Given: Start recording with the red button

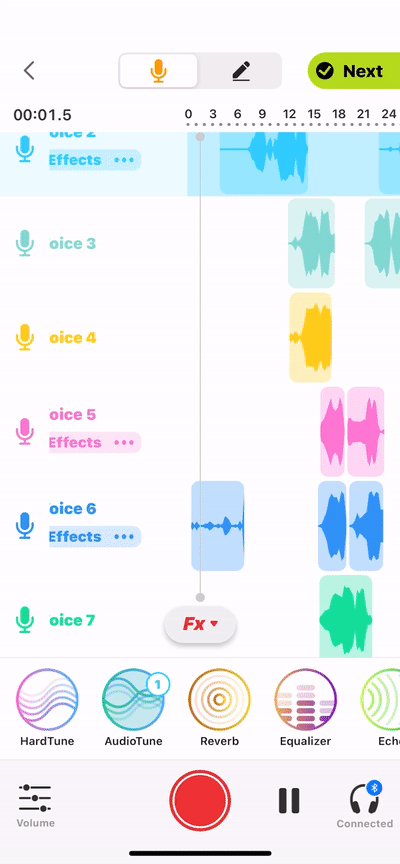Looking at the screenshot, I should point(200,800).
